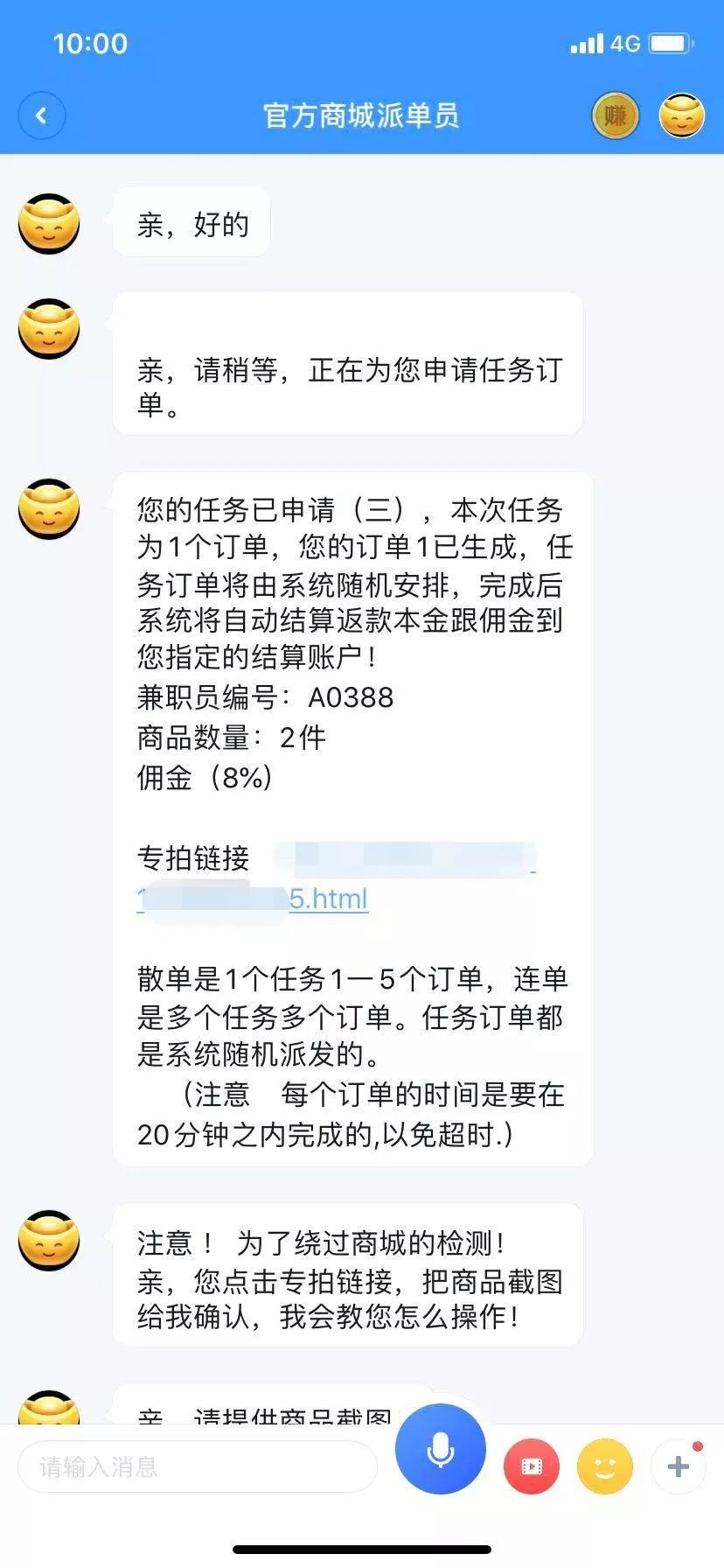Open the blurred 专拍链接 product link

pyautogui.click(x=402, y=859)
